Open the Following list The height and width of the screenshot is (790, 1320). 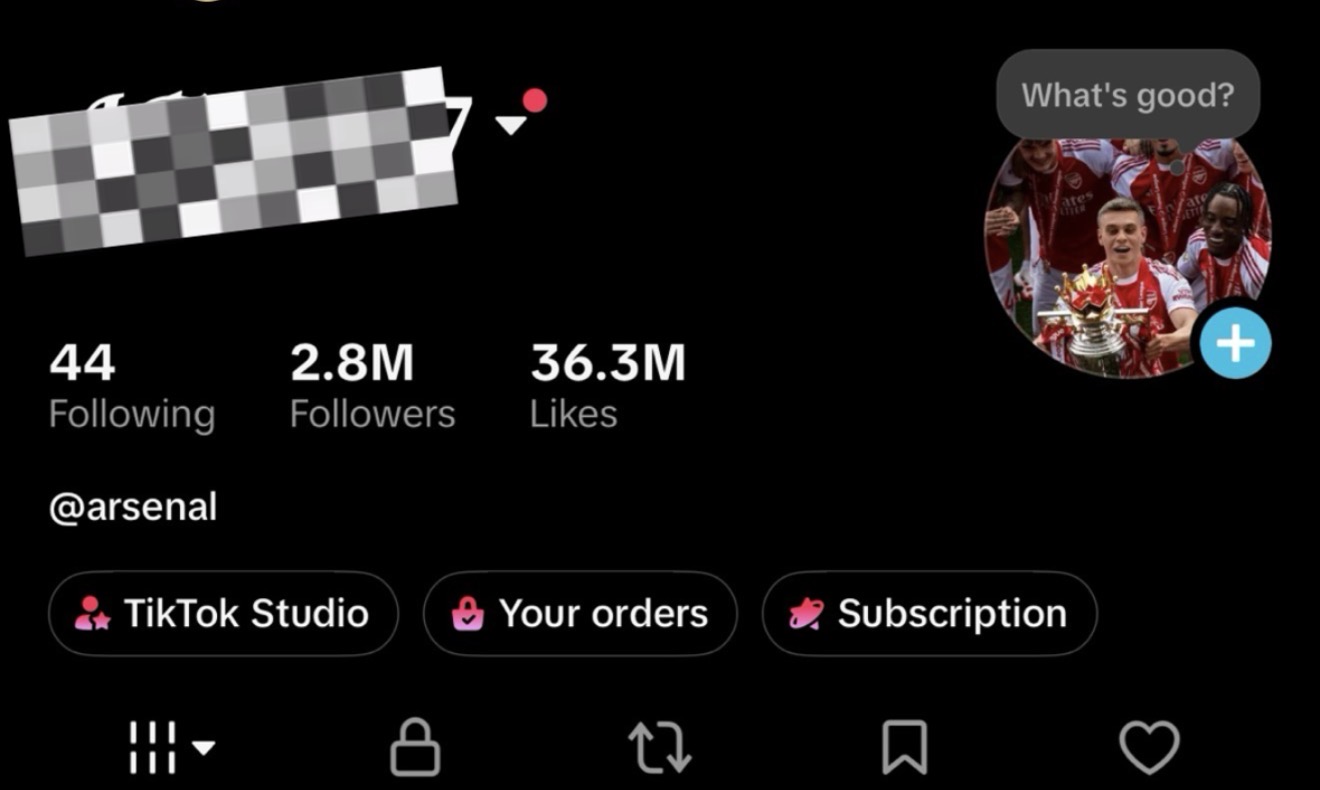pyautogui.click(x=132, y=387)
